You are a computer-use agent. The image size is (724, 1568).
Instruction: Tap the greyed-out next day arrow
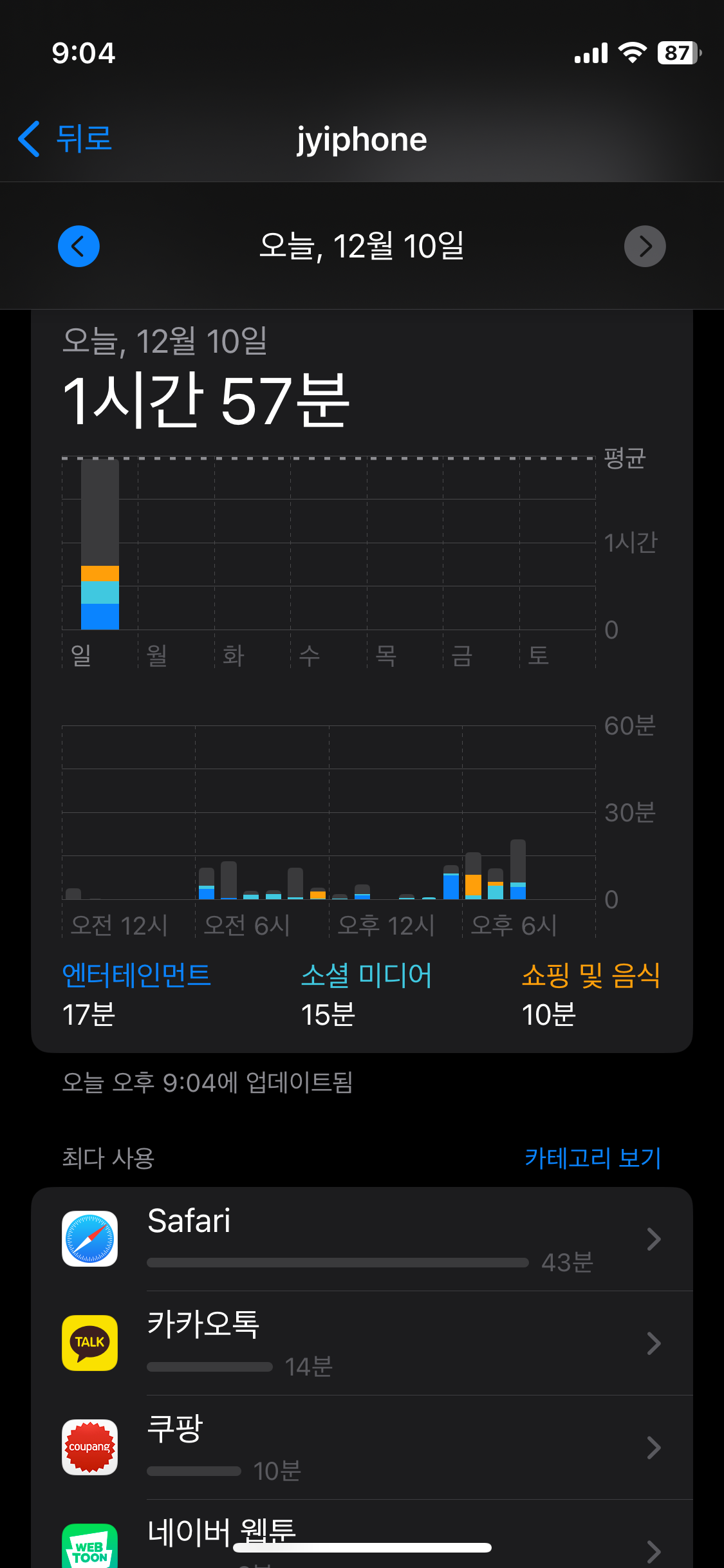coord(645,246)
